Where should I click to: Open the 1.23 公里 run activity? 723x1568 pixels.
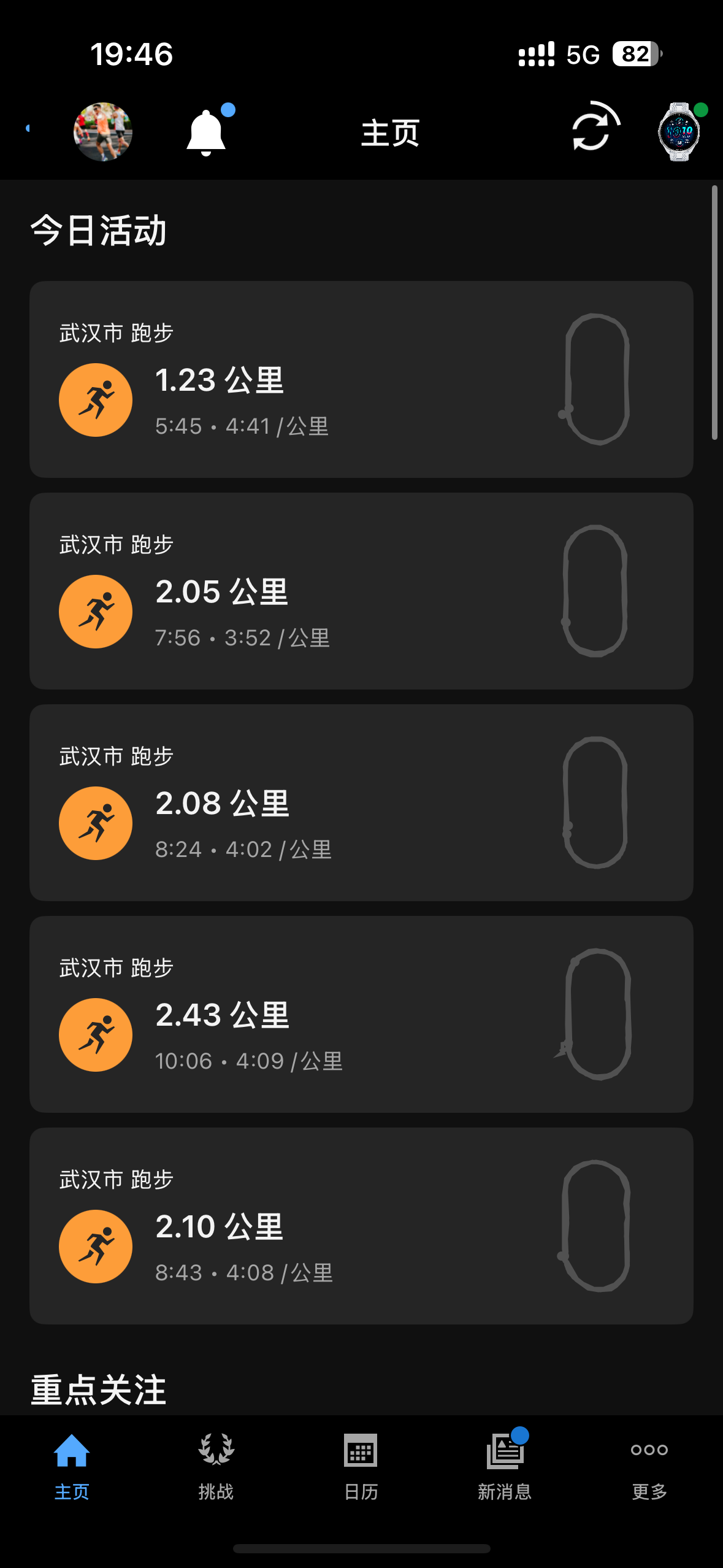(x=361, y=379)
